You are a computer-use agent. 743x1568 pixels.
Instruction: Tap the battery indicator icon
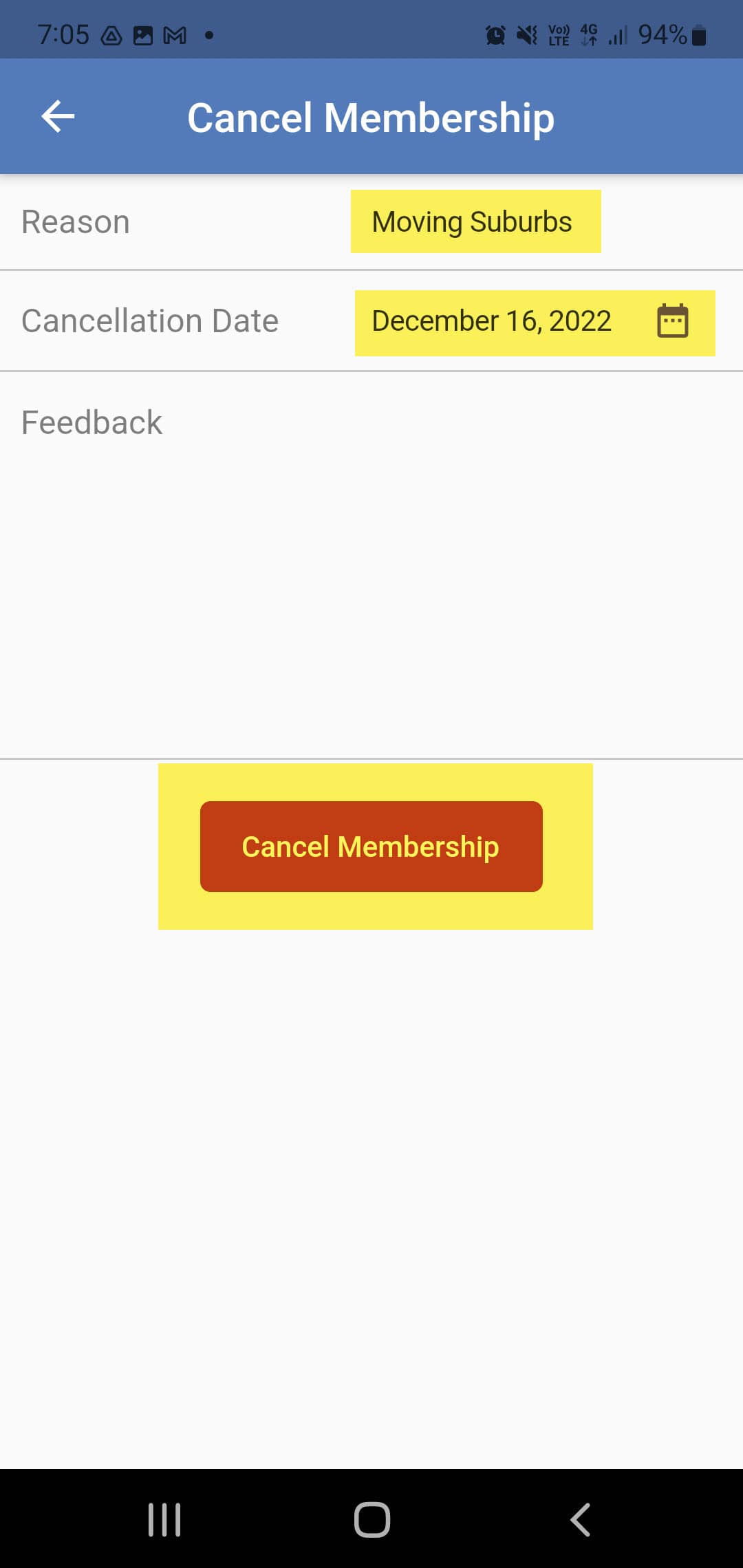698,34
